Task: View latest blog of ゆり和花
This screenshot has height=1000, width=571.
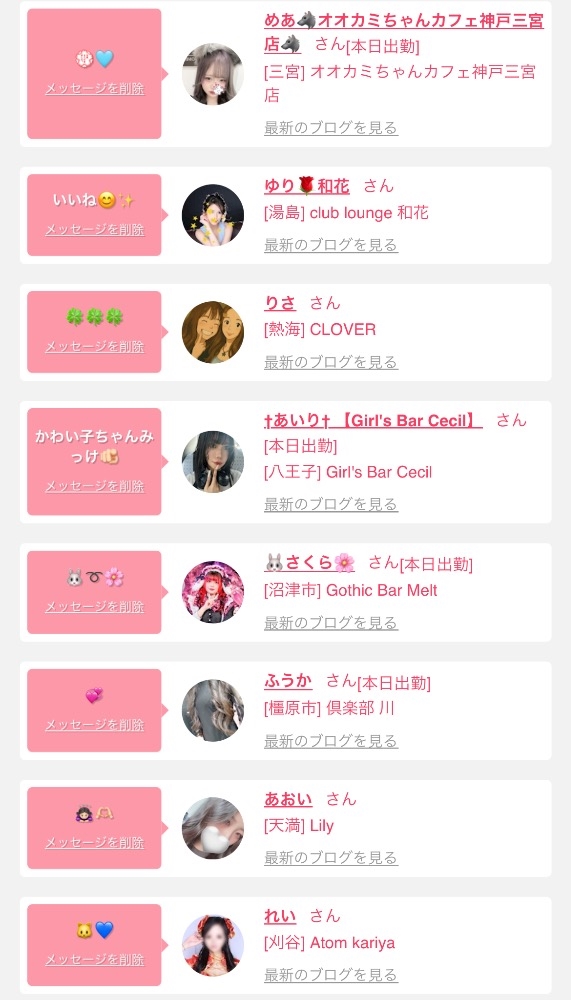Action: coord(331,245)
